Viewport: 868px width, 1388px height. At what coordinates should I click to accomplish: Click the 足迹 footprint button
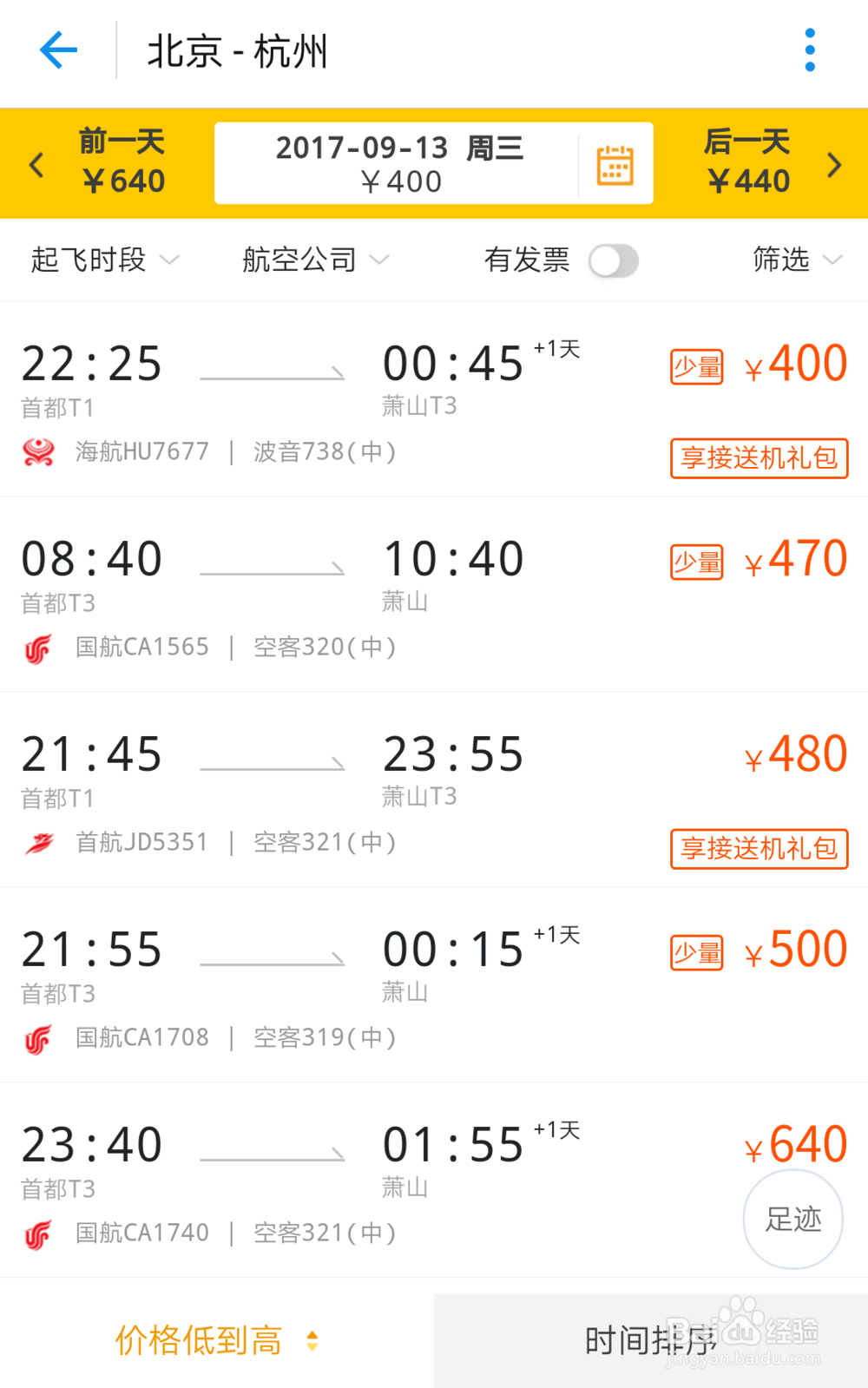click(x=792, y=1219)
